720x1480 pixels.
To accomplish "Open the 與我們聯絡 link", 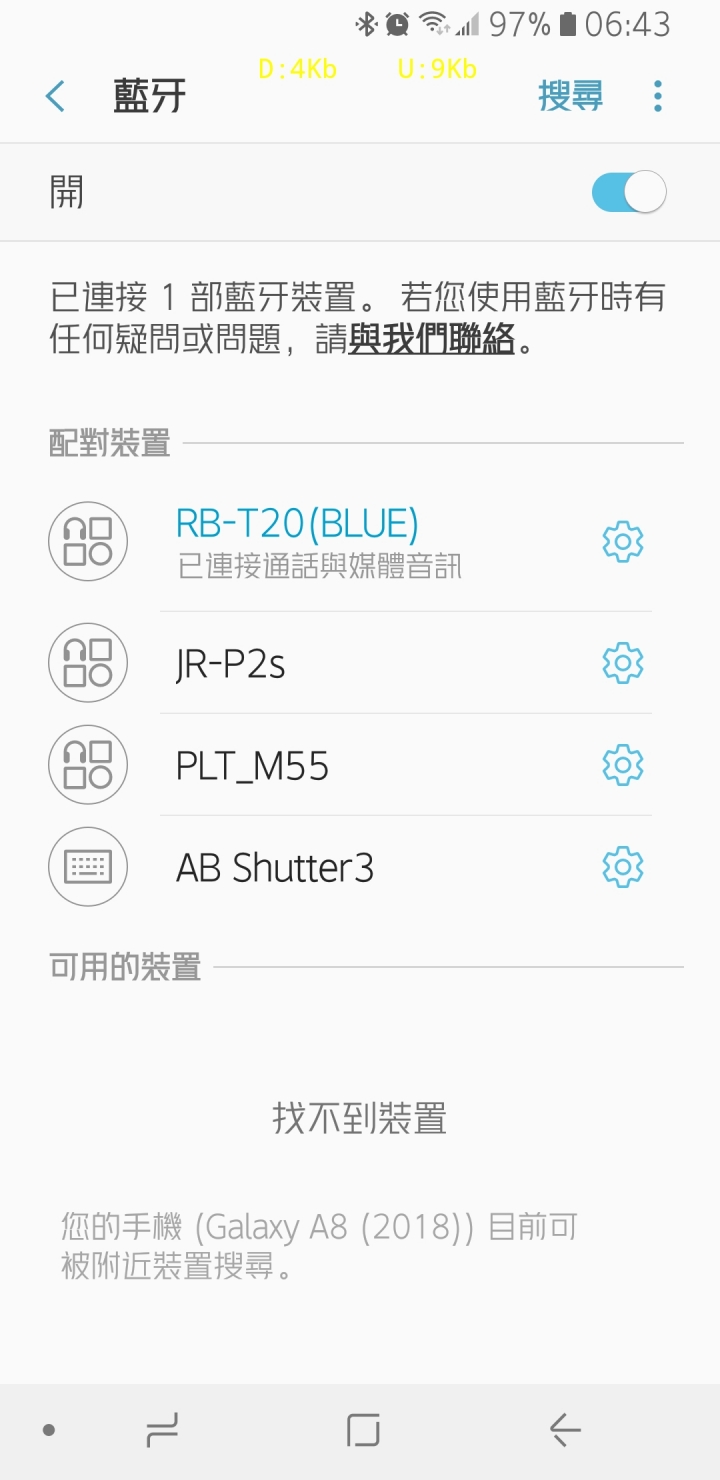I will (x=432, y=340).
